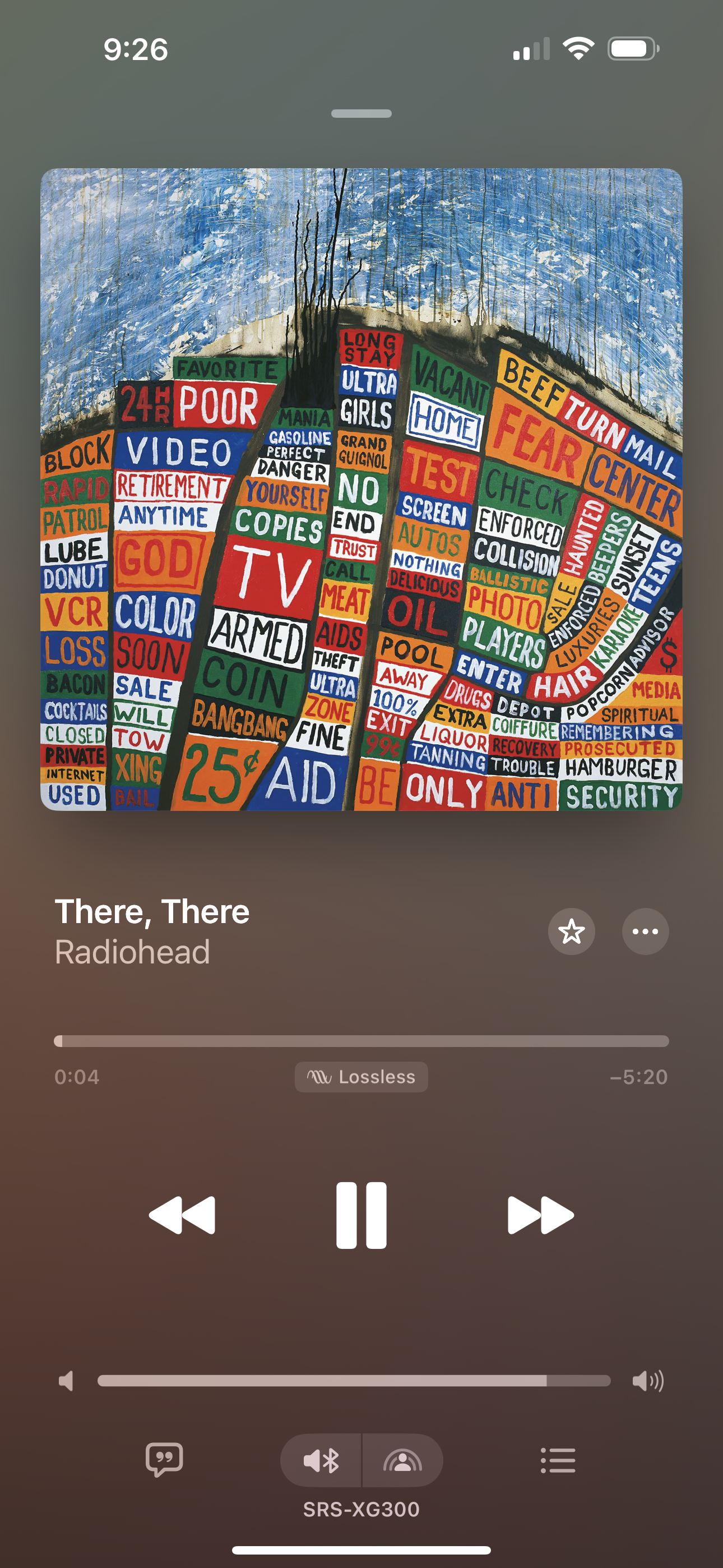Pause the song There, There
Screen dimensions: 723x1568
361,1216
